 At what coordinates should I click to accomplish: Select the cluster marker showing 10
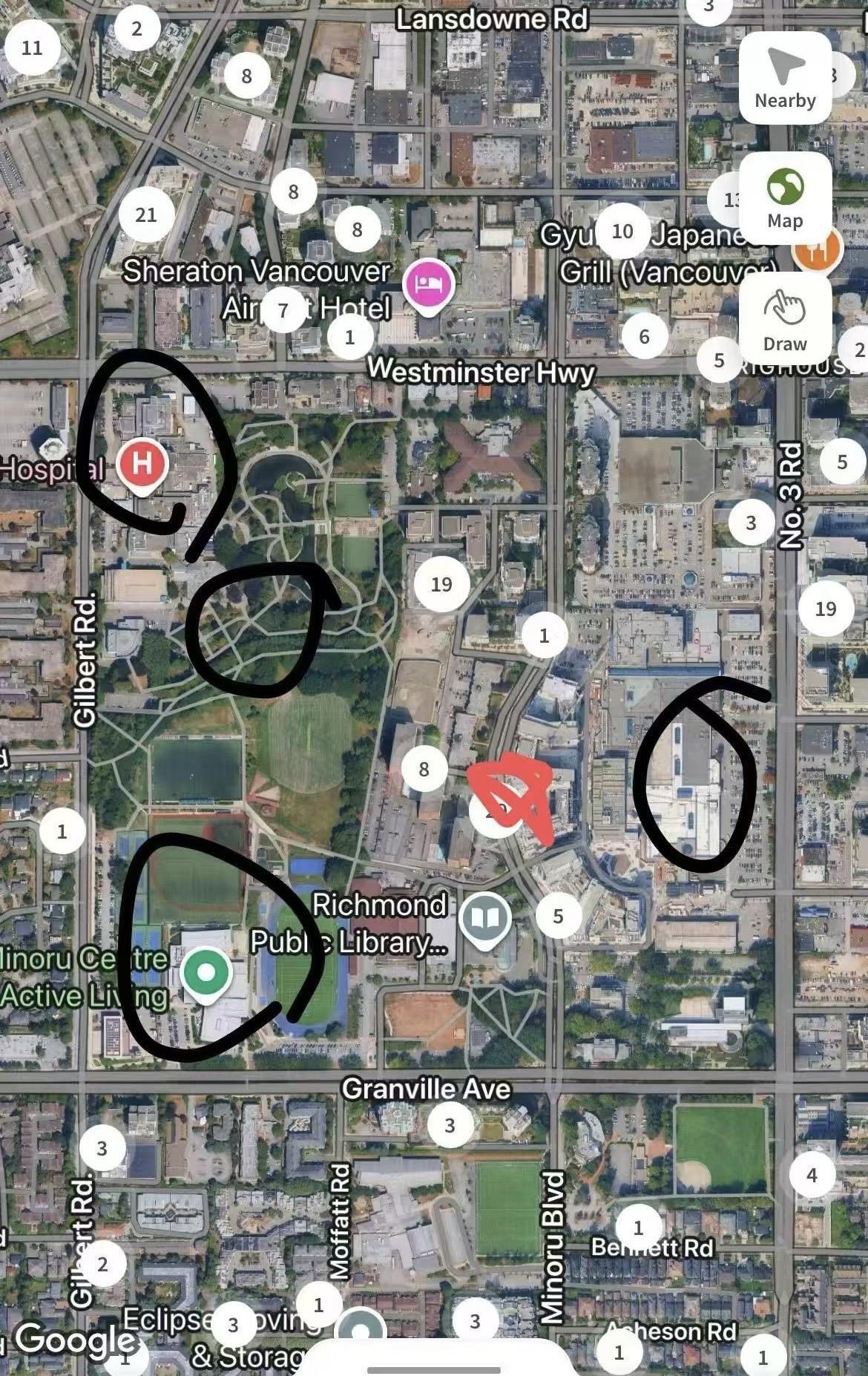(622, 232)
